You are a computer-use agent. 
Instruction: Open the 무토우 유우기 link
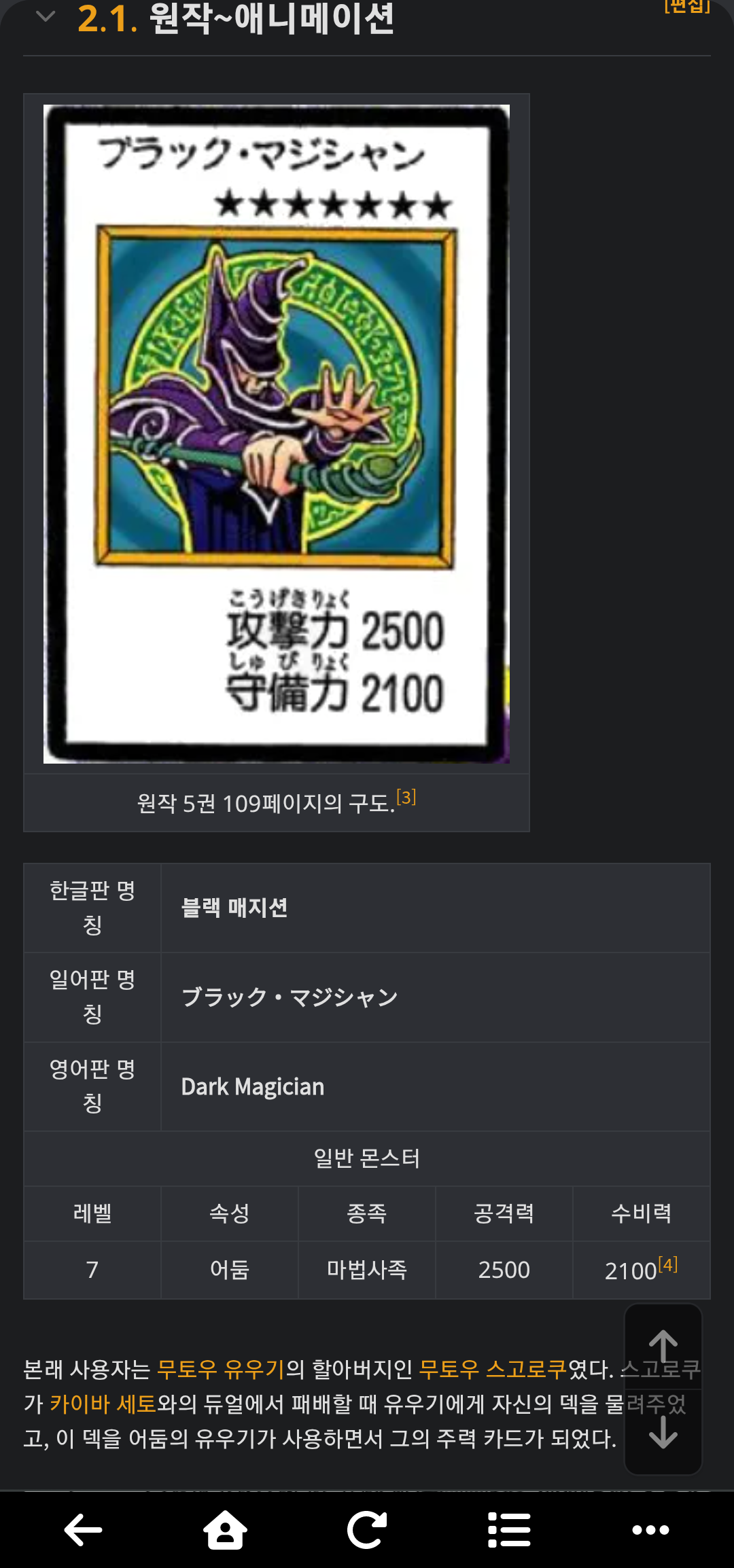220,1369
